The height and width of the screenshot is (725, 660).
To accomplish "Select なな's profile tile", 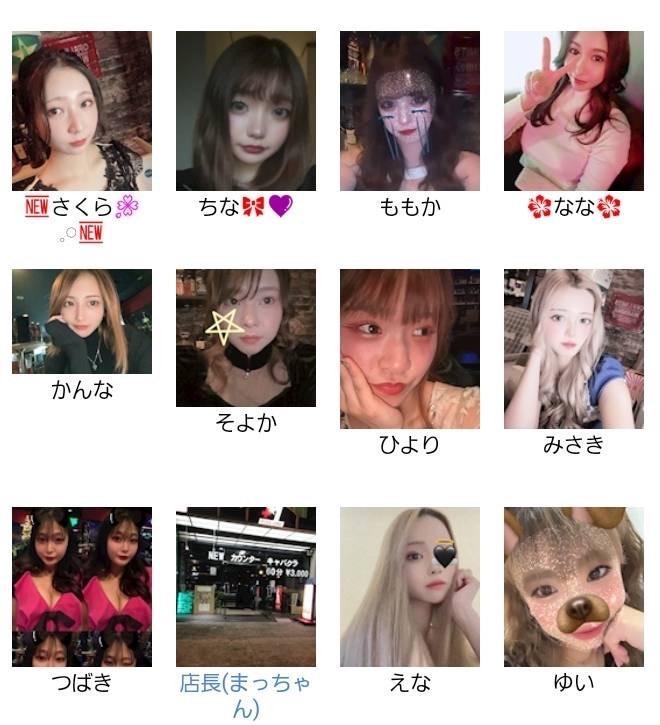I will pos(574,111).
